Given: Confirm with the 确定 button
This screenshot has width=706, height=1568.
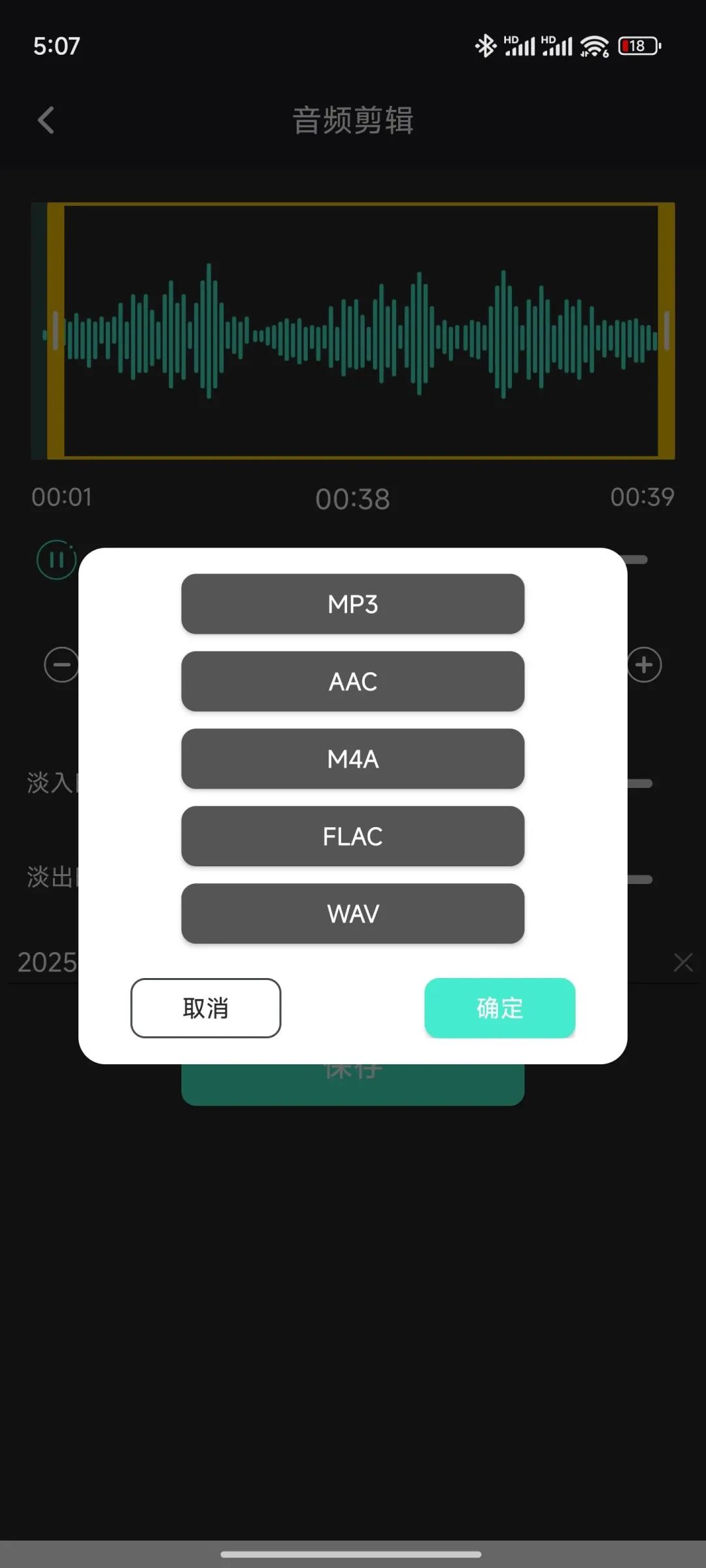Looking at the screenshot, I should coord(500,1008).
